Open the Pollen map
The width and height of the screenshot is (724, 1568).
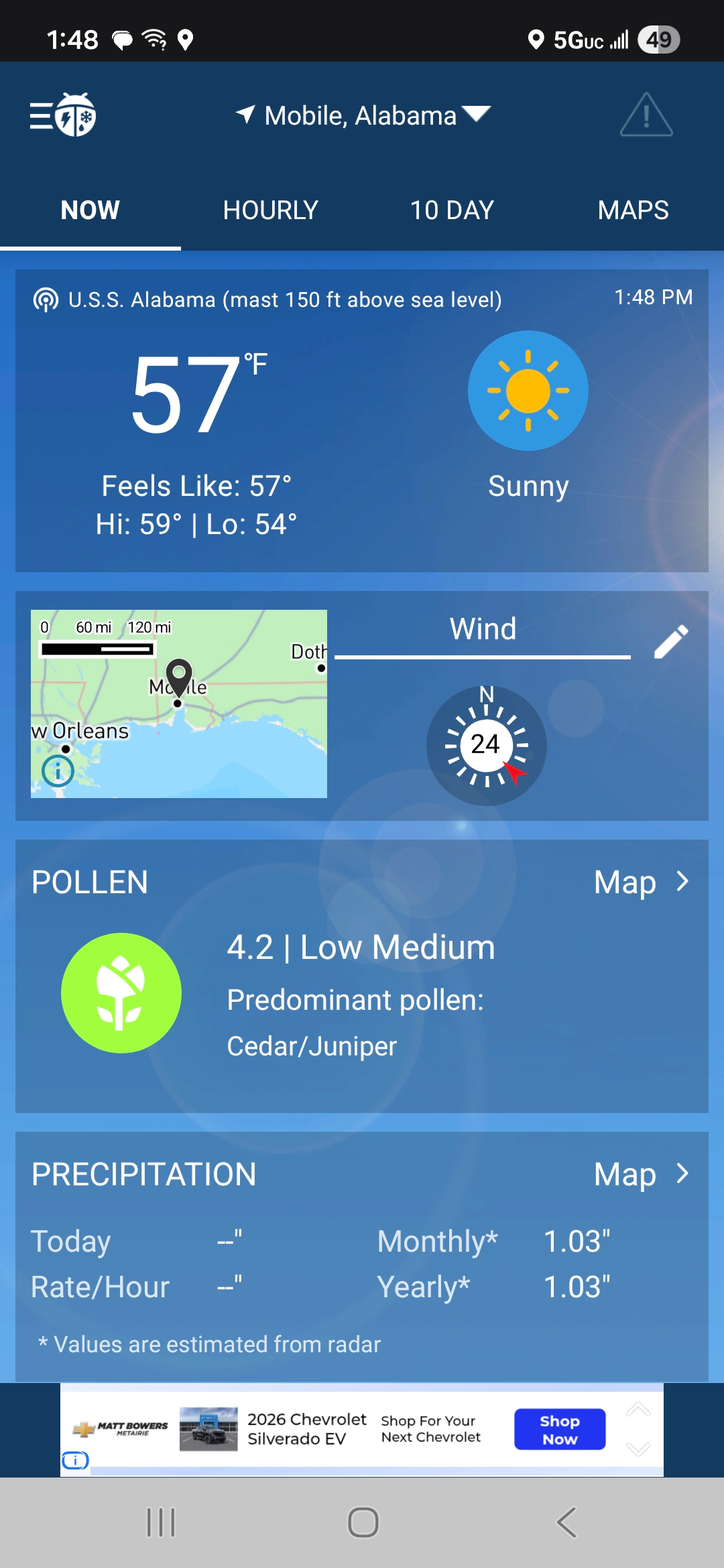640,882
